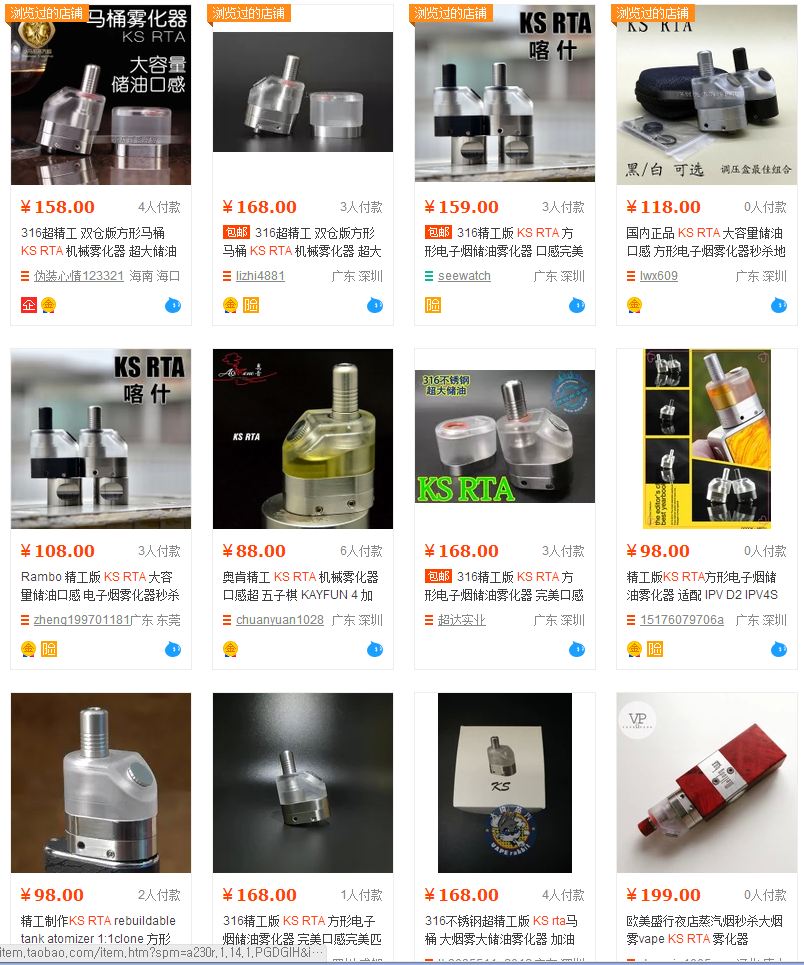The image size is (804, 965).
Task: Open the ¥88.00 yellow tank product image
Action: [302, 439]
